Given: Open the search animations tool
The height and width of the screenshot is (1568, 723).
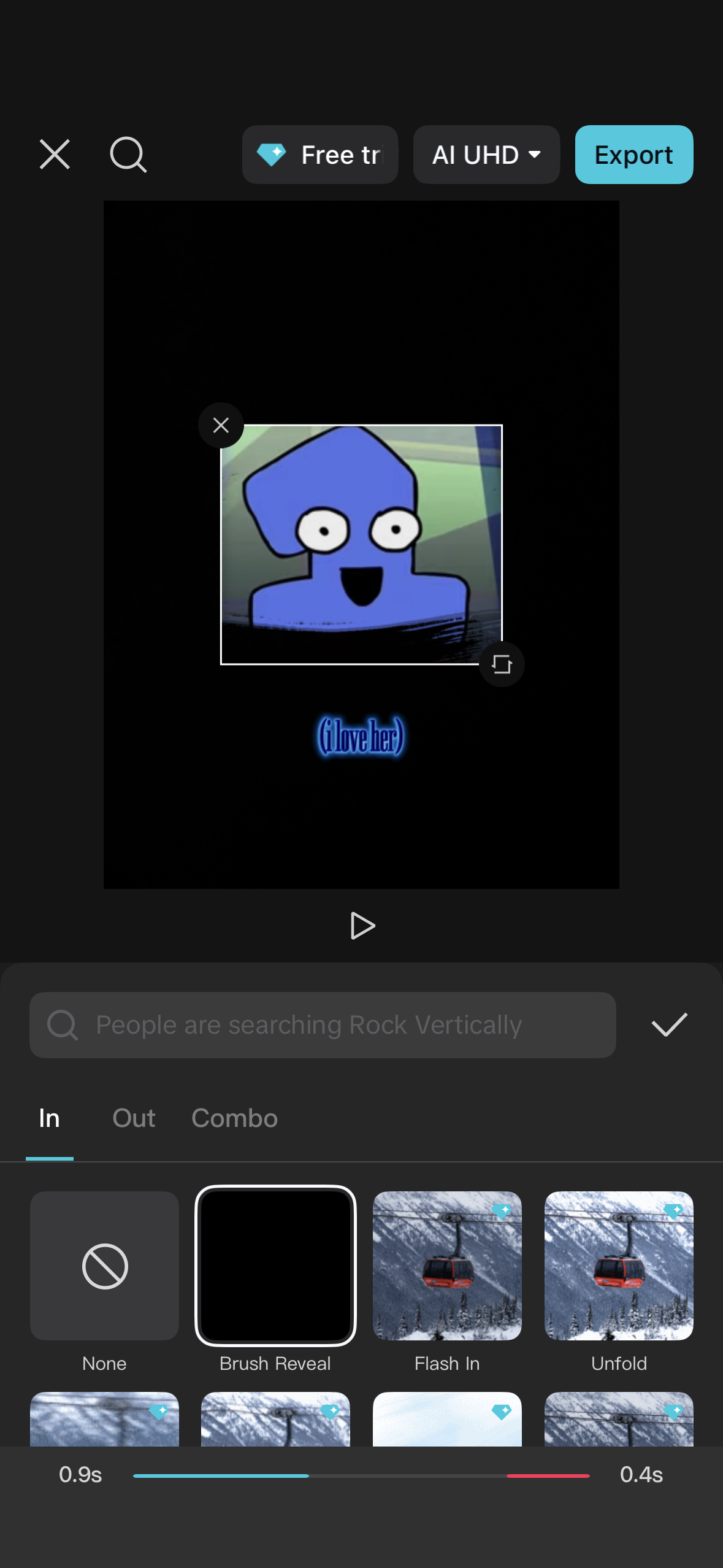Looking at the screenshot, I should (x=128, y=155).
